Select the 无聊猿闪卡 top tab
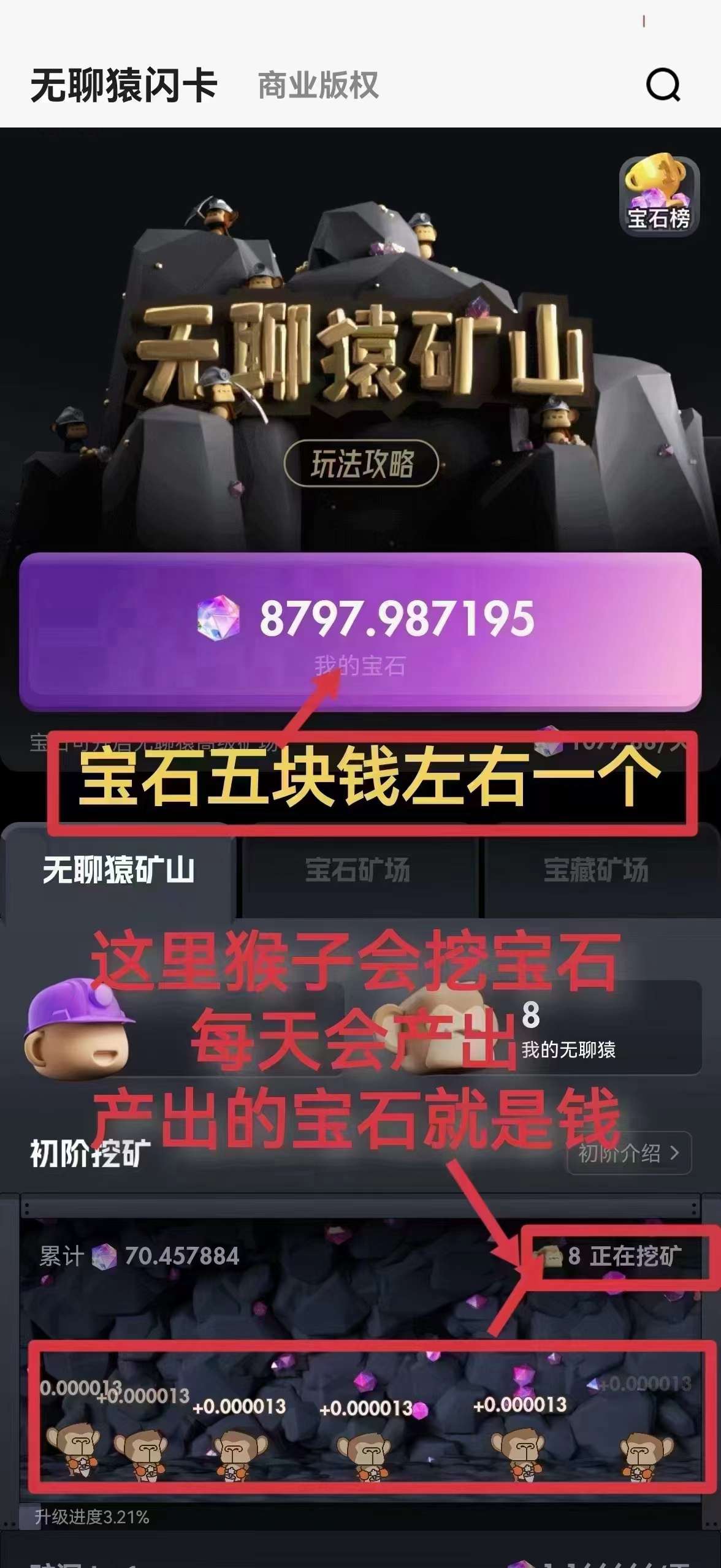 [x=124, y=85]
